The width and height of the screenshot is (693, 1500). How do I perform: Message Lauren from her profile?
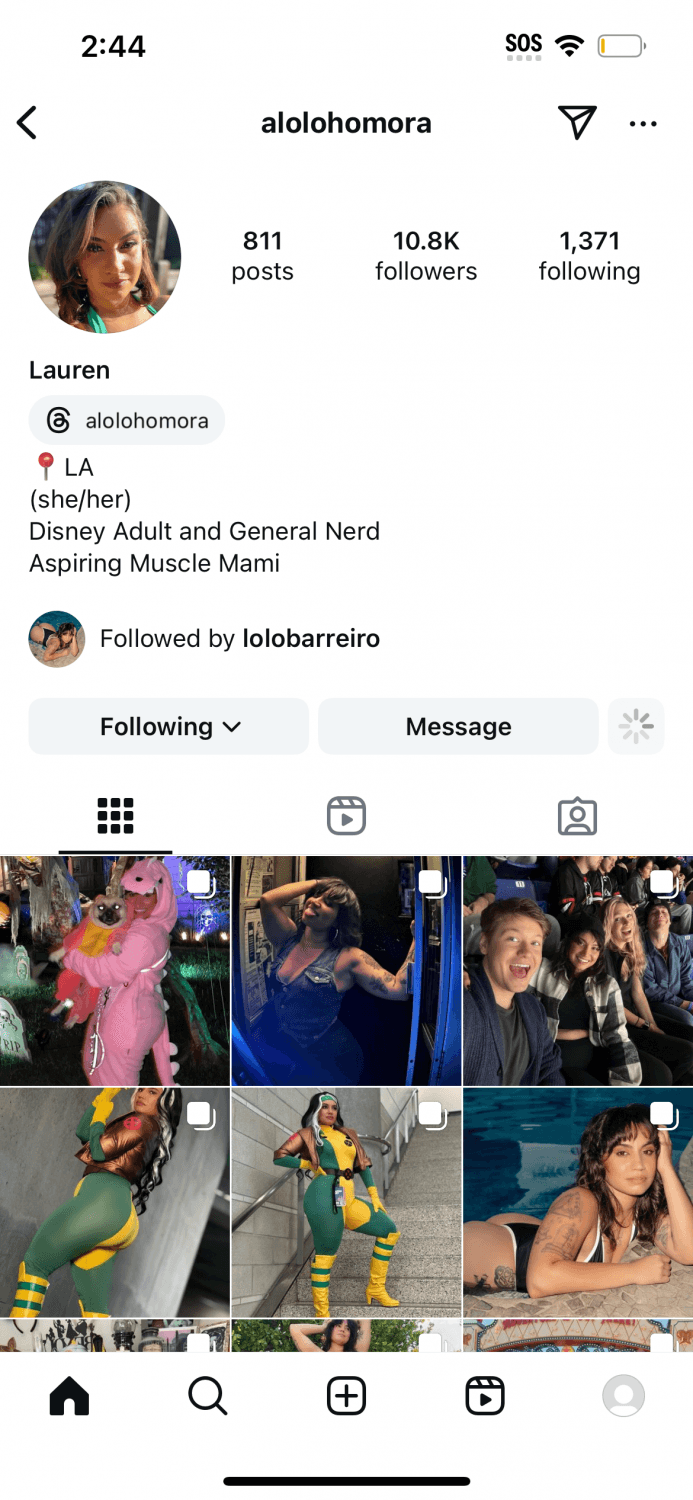click(x=458, y=726)
